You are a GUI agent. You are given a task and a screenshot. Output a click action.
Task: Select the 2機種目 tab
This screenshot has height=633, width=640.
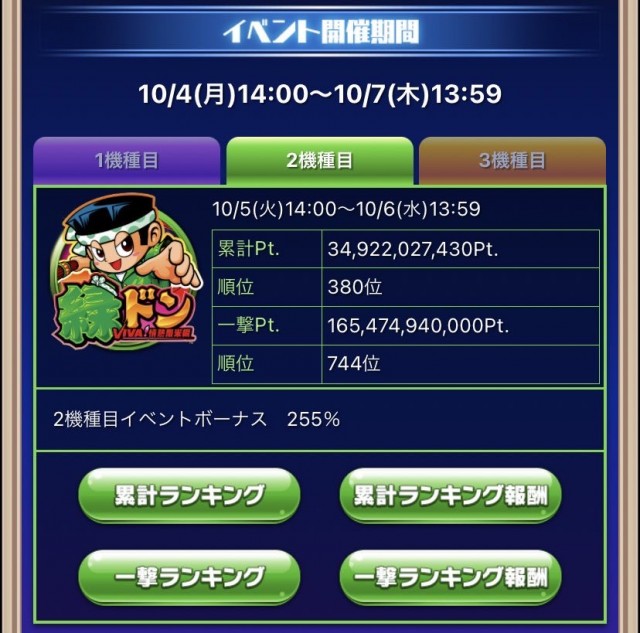[x=319, y=161]
